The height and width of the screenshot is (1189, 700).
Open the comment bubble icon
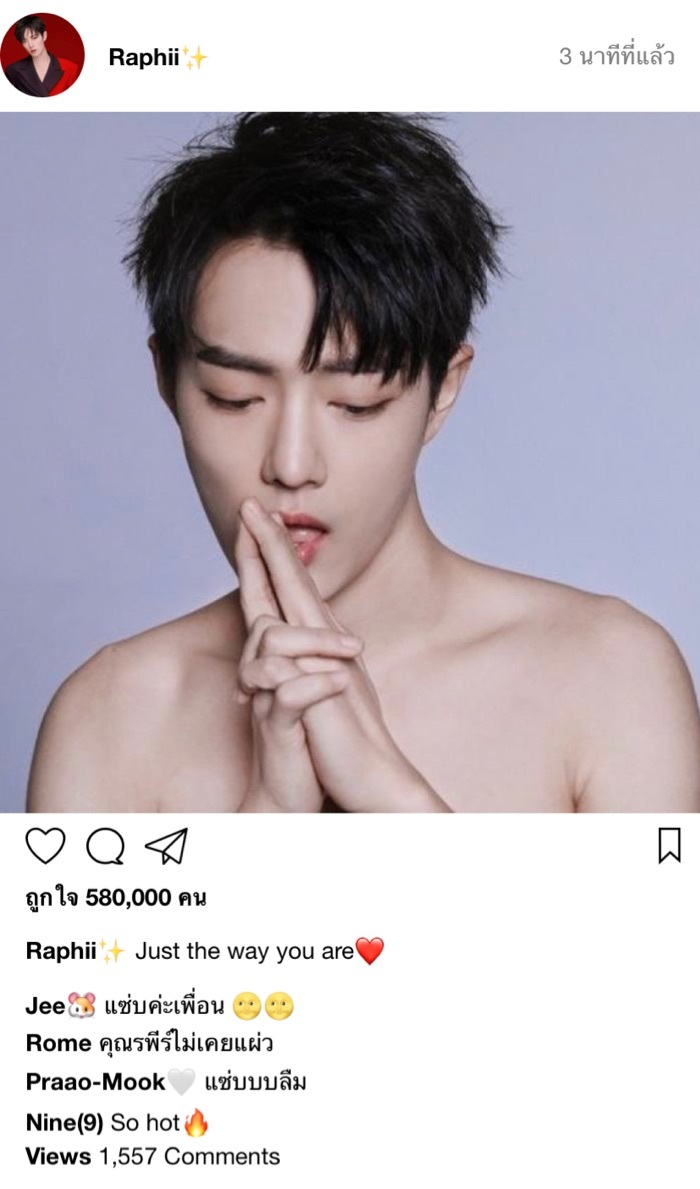click(105, 847)
